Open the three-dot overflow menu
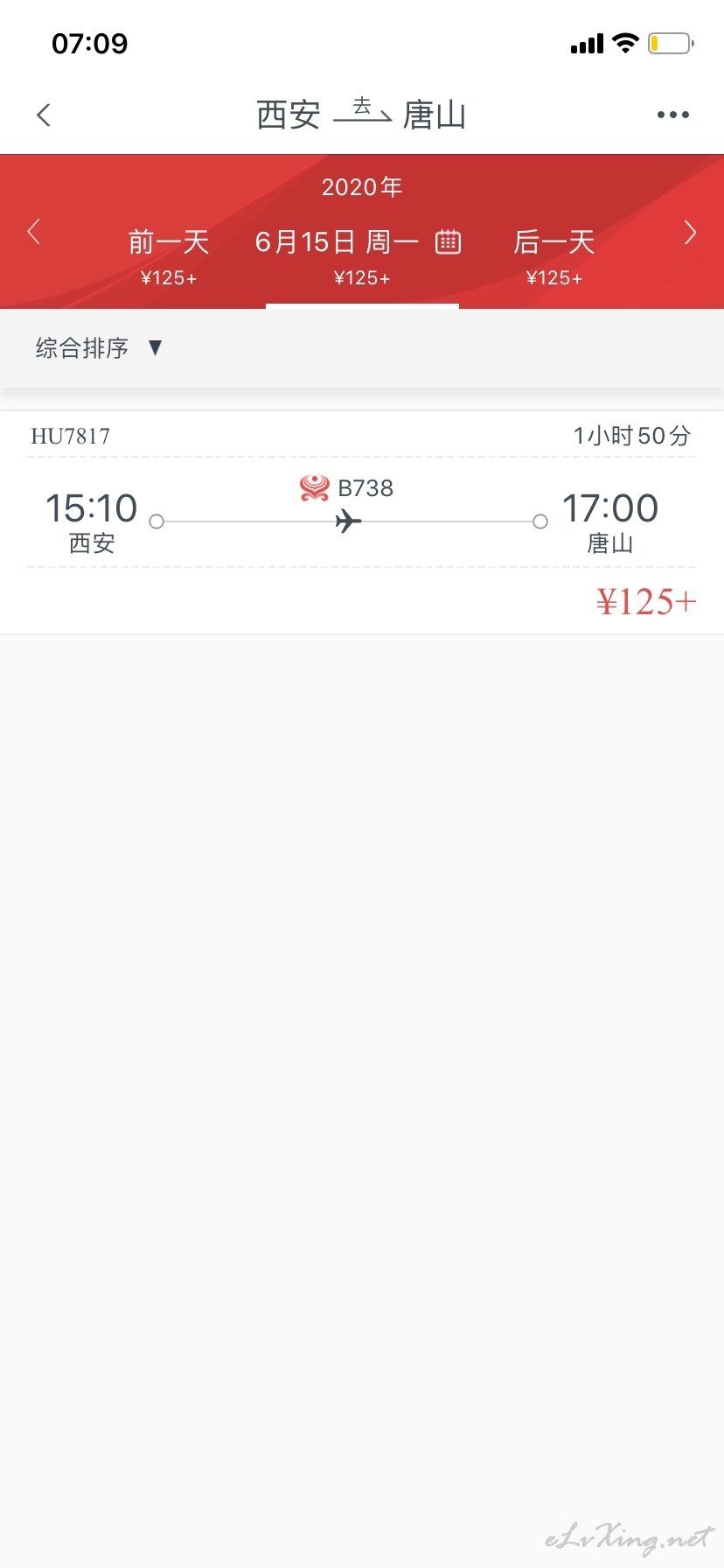This screenshot has height=1568, width=724. pos(672,115)
